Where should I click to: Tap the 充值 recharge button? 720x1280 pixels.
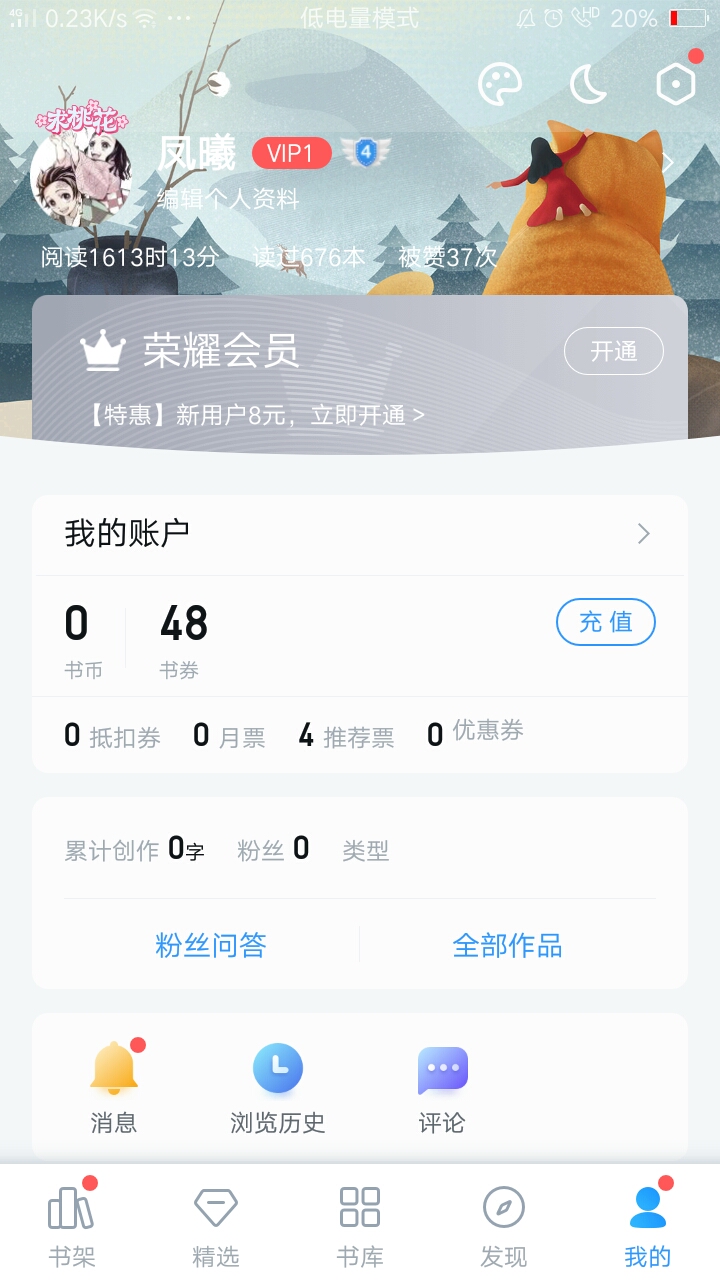point(606,622)
